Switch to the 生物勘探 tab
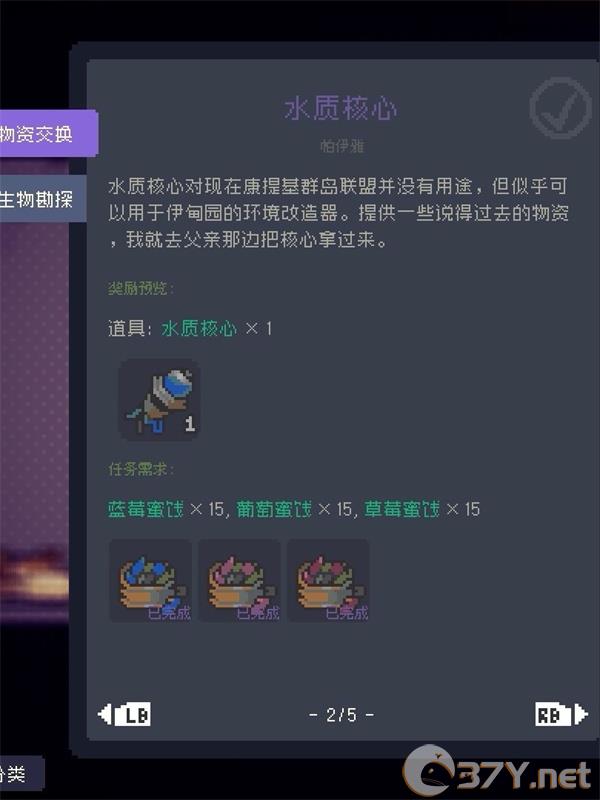Viewport: 600px width, 800px height. coord(40,199)
